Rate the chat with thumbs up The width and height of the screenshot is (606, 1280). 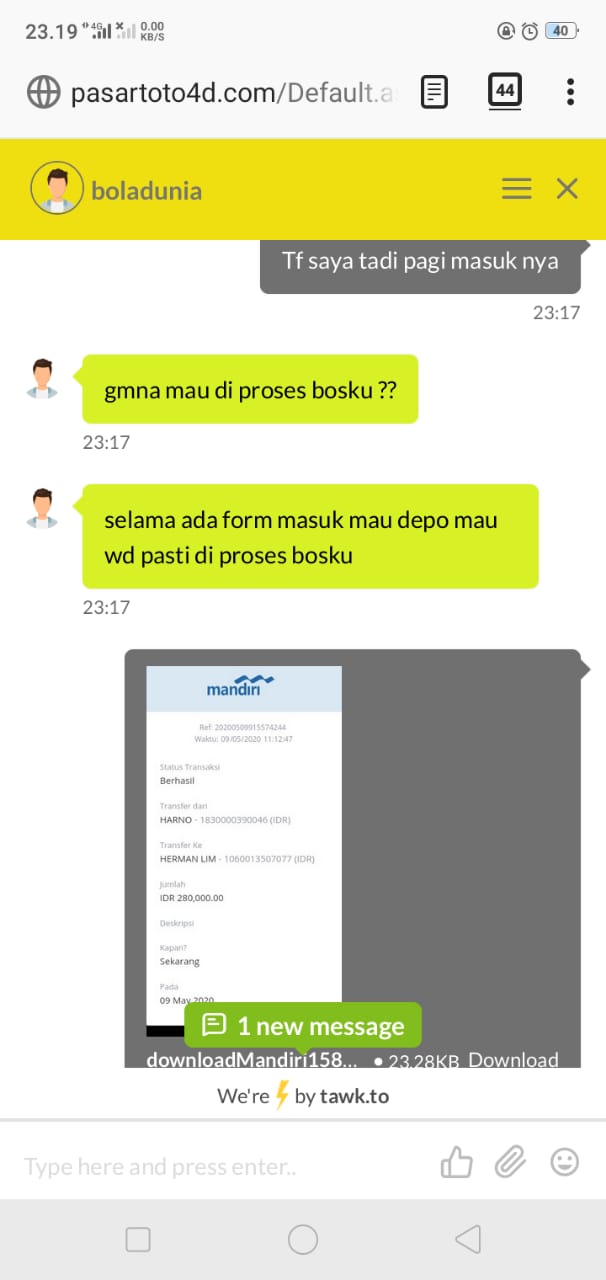pyautogui.click(x=457, y=1162)
